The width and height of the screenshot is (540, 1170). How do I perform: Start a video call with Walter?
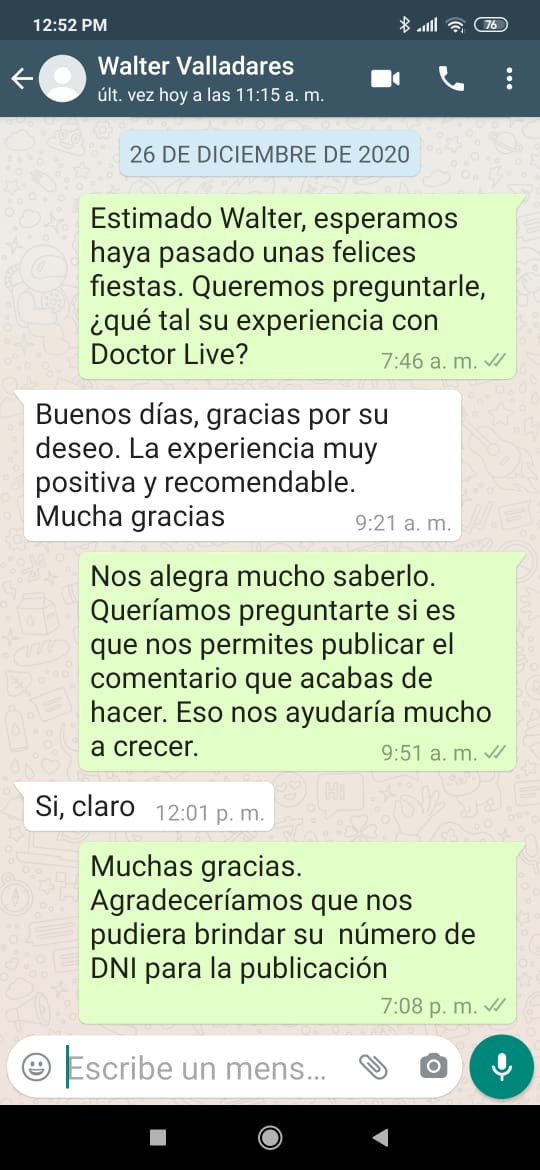click(386, 78)
